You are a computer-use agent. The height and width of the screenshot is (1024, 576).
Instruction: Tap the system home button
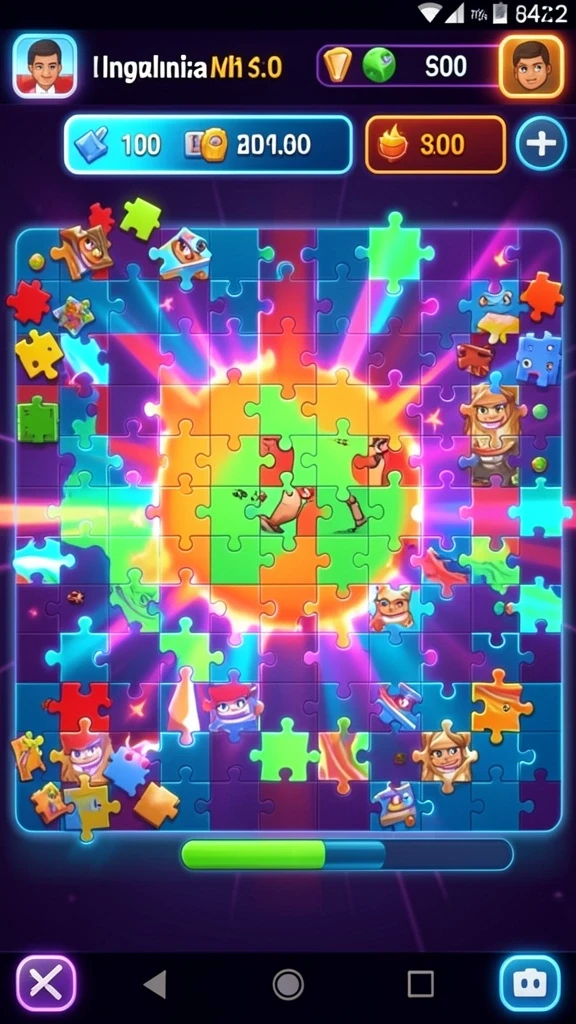288,984
